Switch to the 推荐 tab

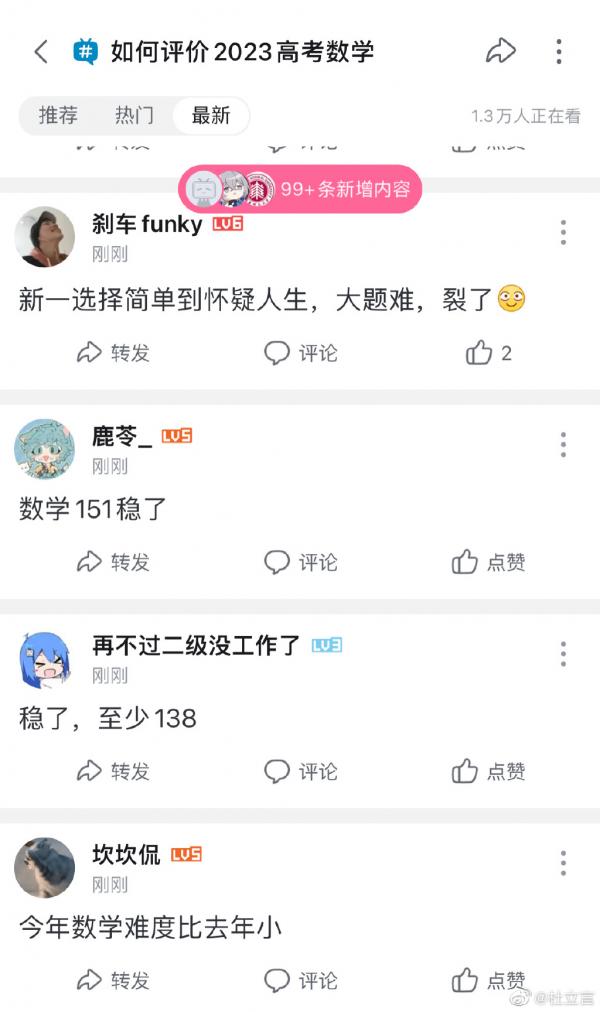coord(58,116)
